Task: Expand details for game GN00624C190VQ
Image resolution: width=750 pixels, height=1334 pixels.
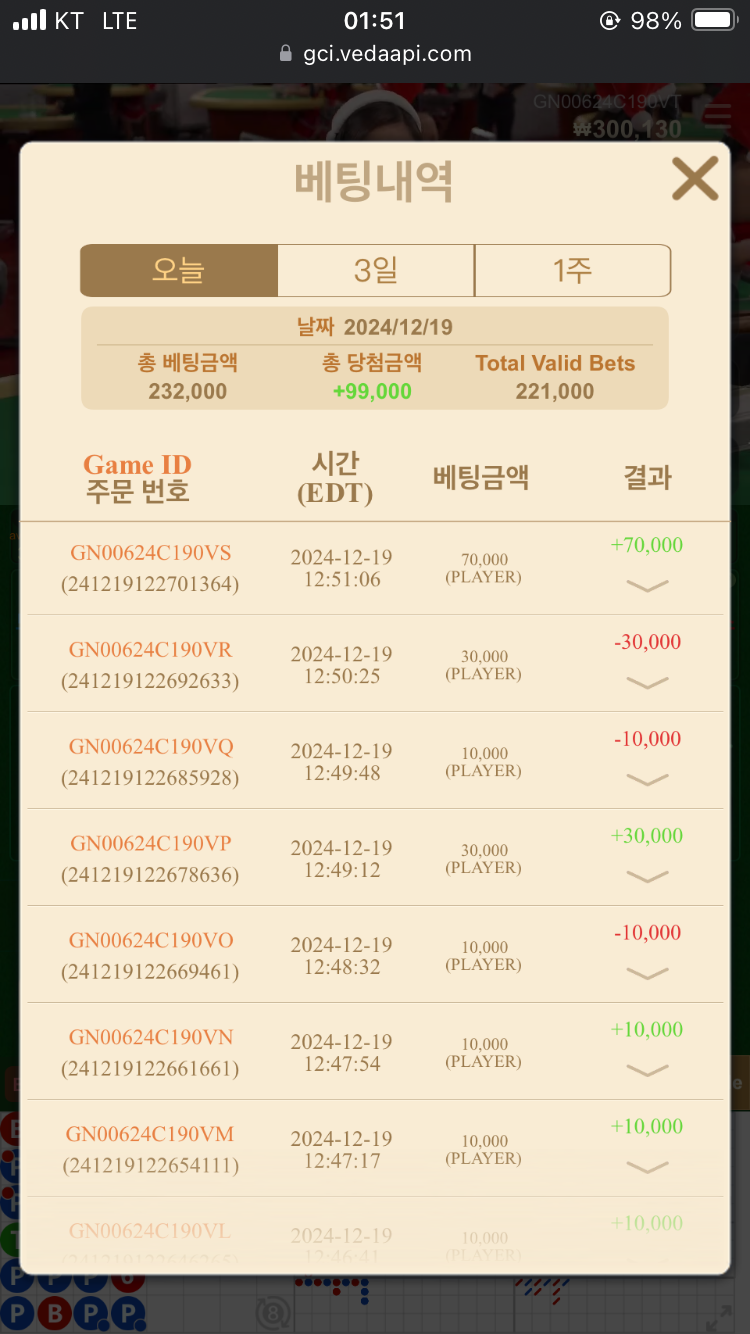Action: click(x=647, y=780)
